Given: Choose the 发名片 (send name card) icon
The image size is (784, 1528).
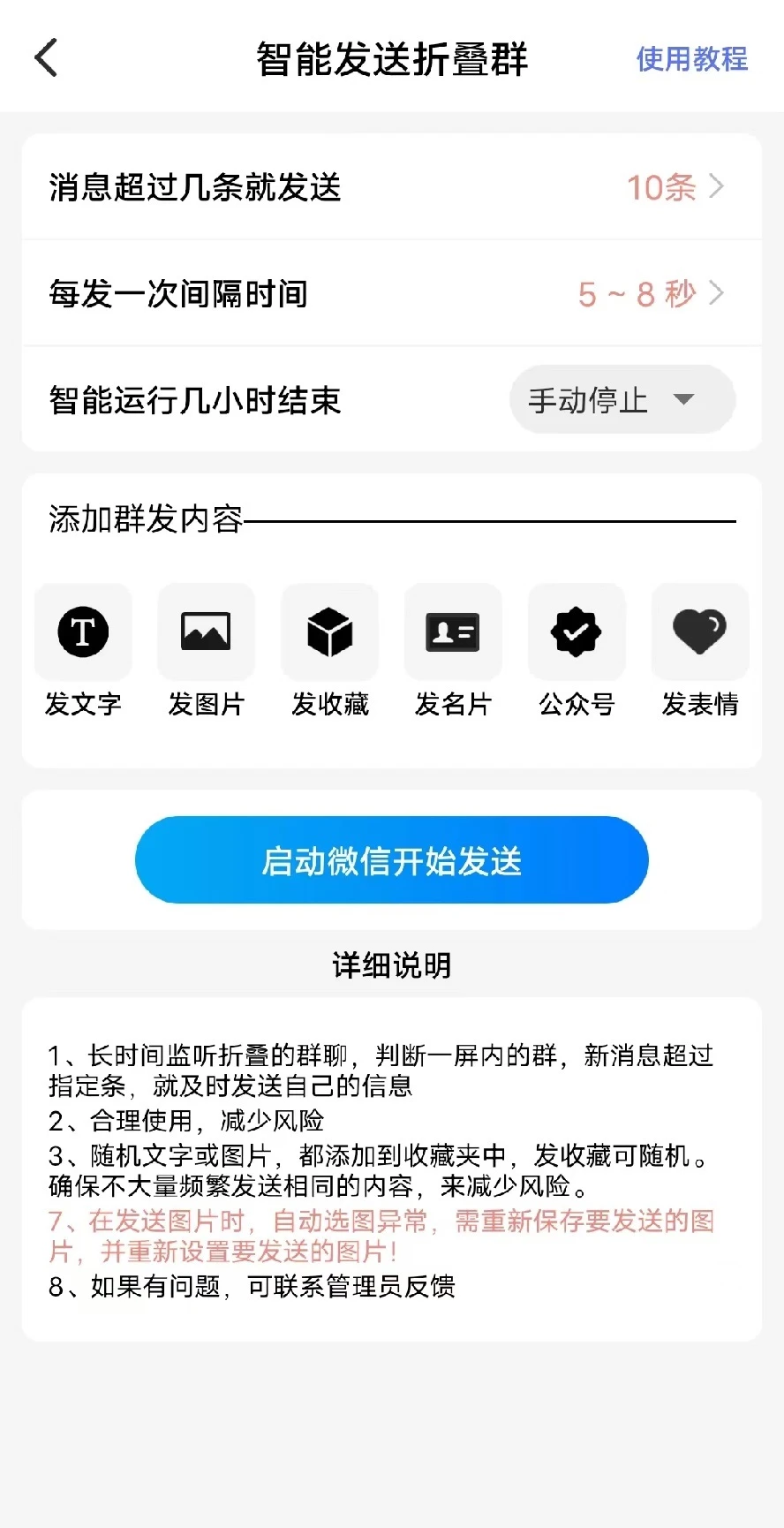Looking at the screenshot, I should click(453, 632).
